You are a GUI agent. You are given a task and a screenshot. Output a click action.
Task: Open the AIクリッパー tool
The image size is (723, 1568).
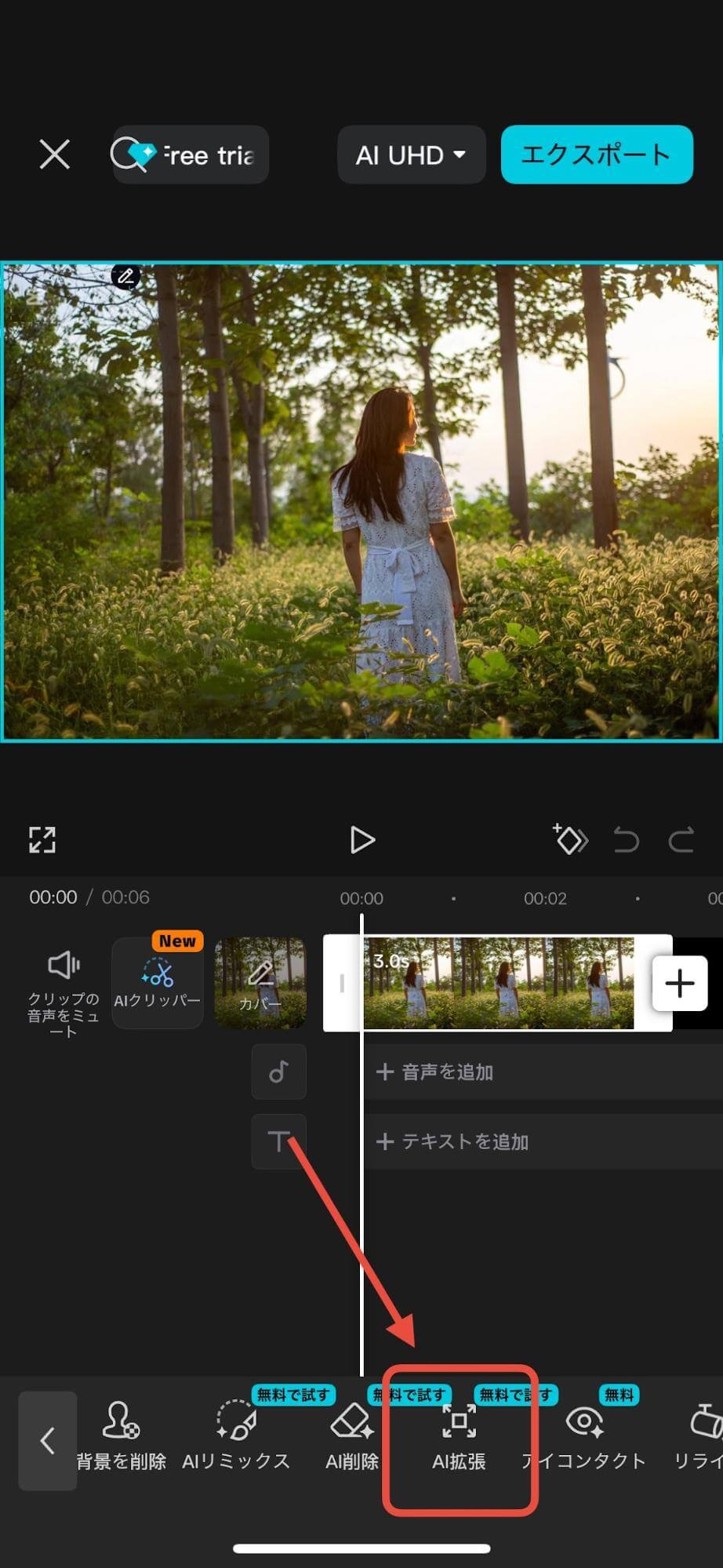(158, 982)
